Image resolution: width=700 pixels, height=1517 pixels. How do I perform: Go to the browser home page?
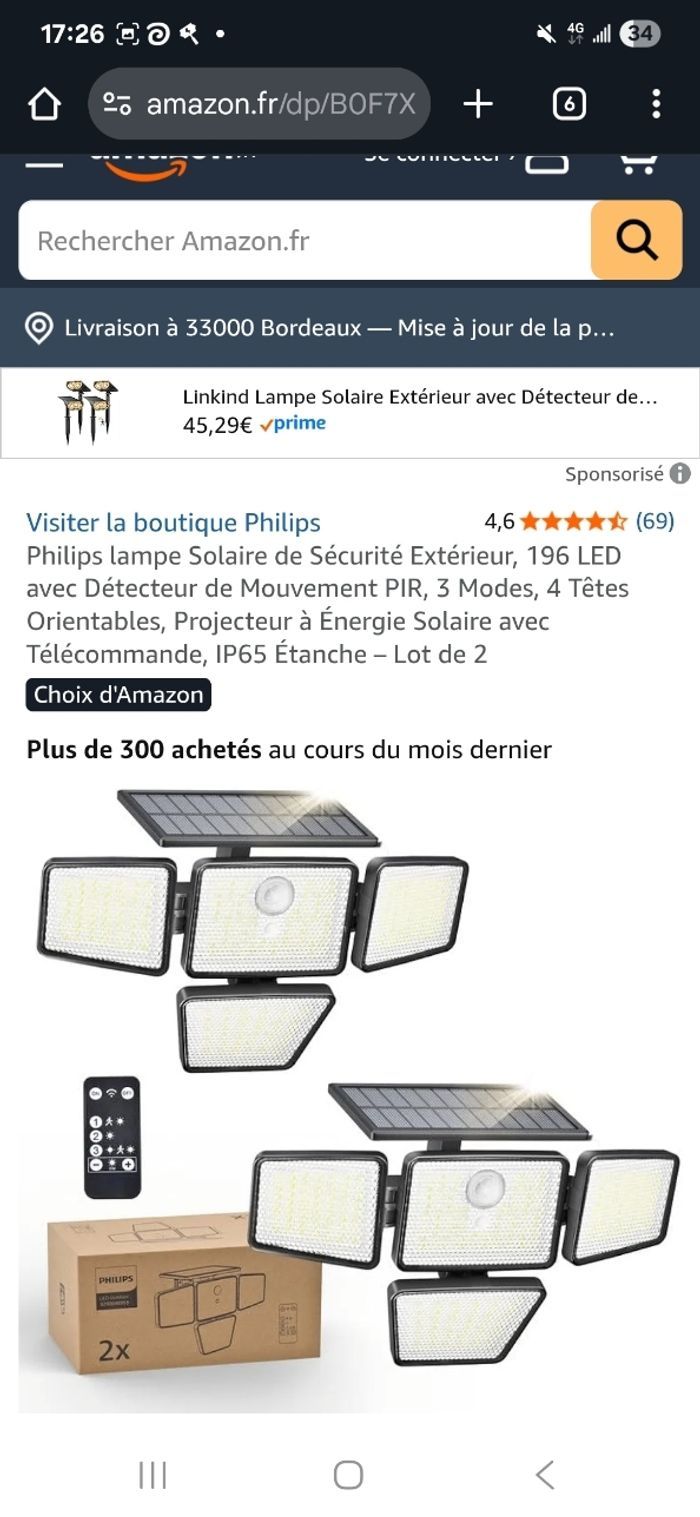pyautogui.click(x=44, y=104)
